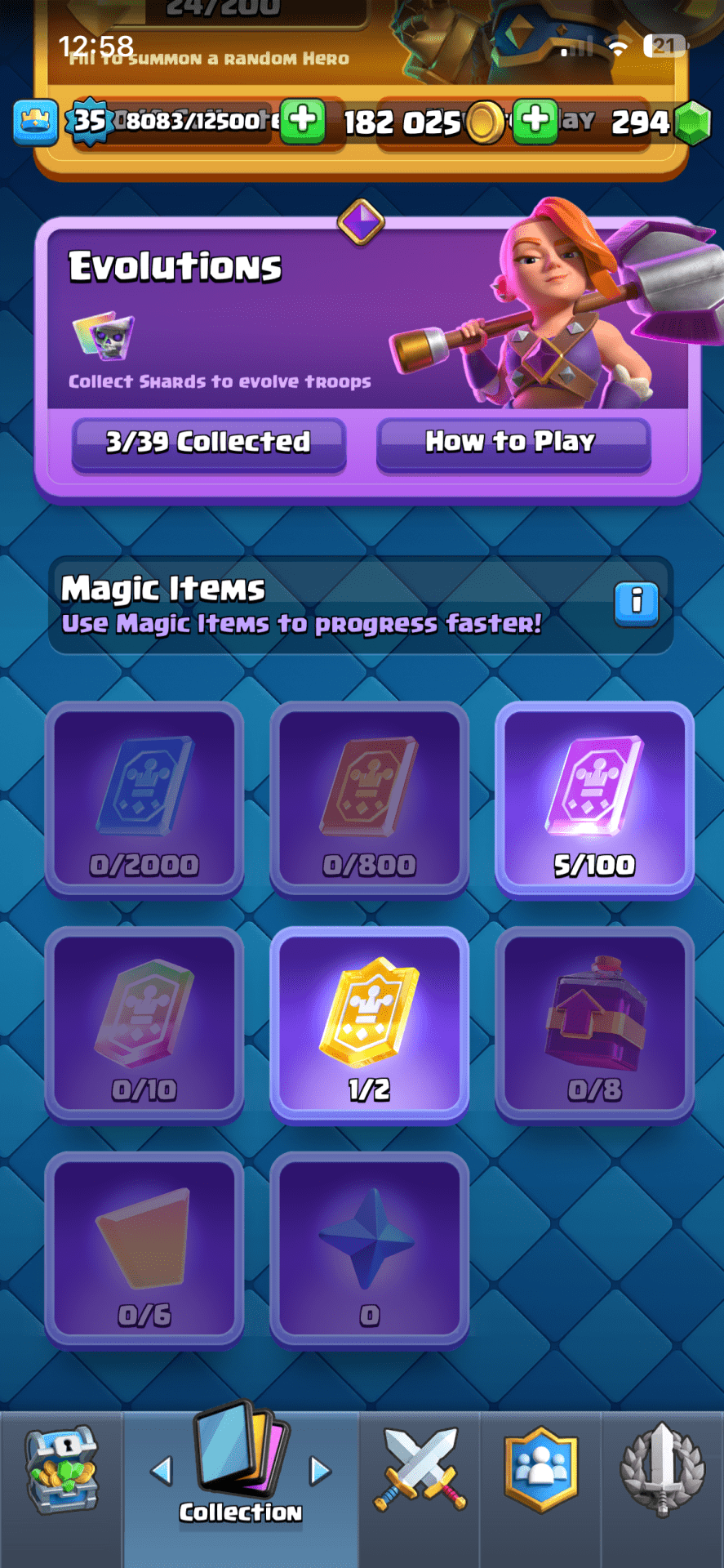This screenshot has height=1568, width=724.
Task: Open the 5/100 purple book item
Action: pyautogui.click(x=594, y=800)
